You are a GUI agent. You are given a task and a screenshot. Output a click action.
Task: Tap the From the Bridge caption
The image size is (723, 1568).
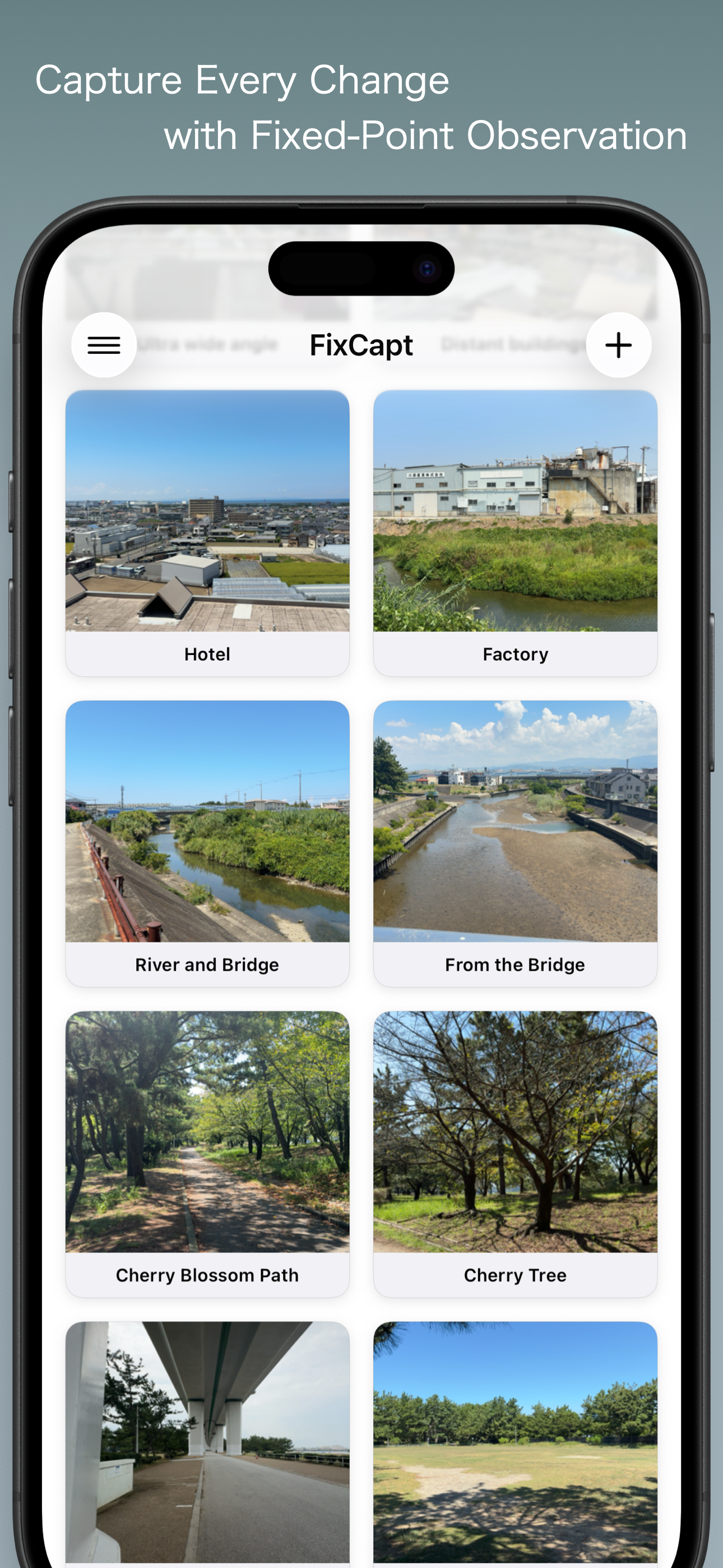tap(516, 964)
